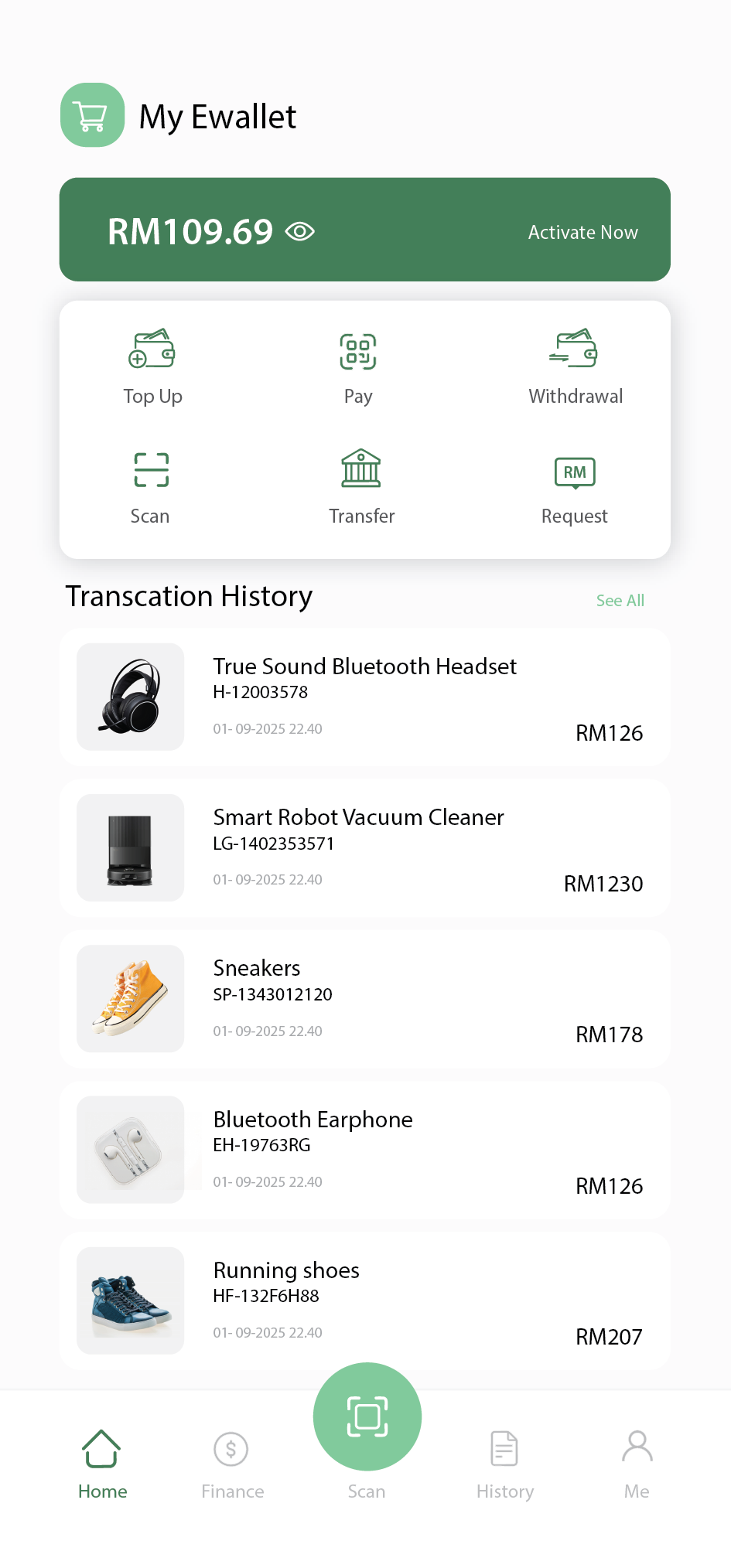The height and width of the screenshot is (1568, 731).
Task: Open the Request money option
Action: click(x=575, y=487)
